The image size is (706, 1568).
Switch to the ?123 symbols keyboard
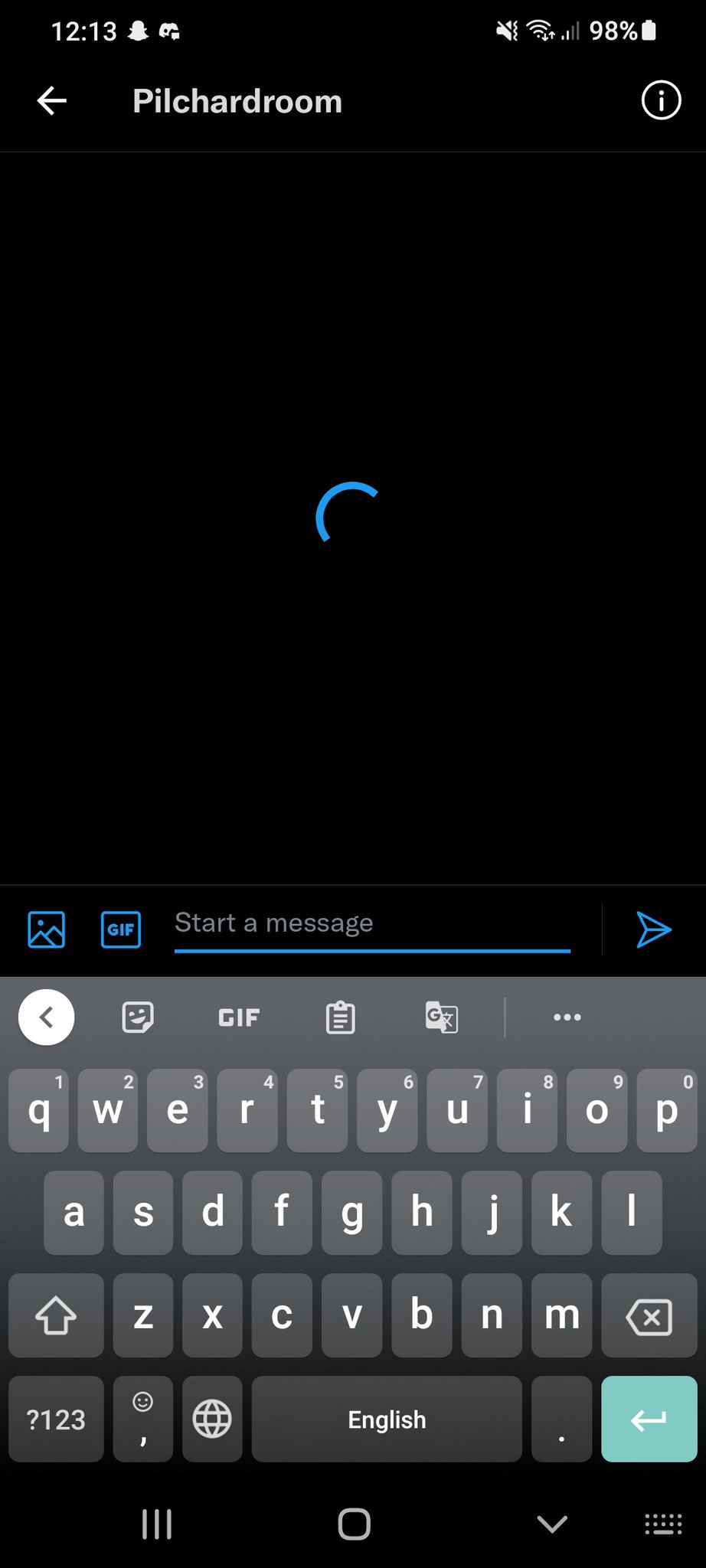[x=56, y=1419]
